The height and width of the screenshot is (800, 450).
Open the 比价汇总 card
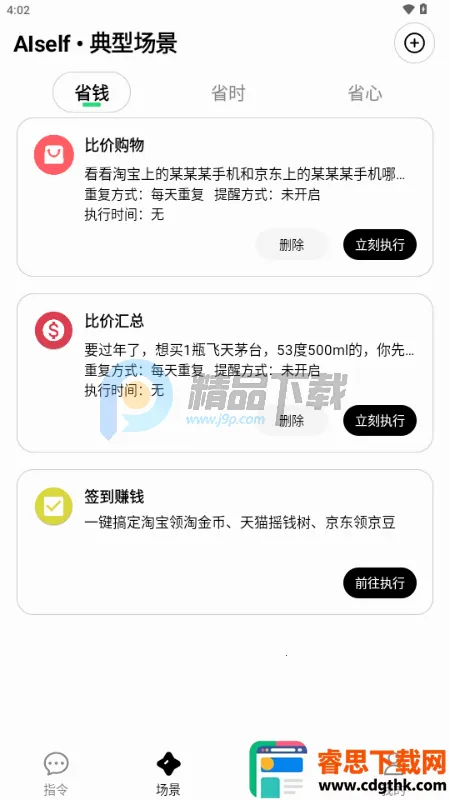click(225, 373)
